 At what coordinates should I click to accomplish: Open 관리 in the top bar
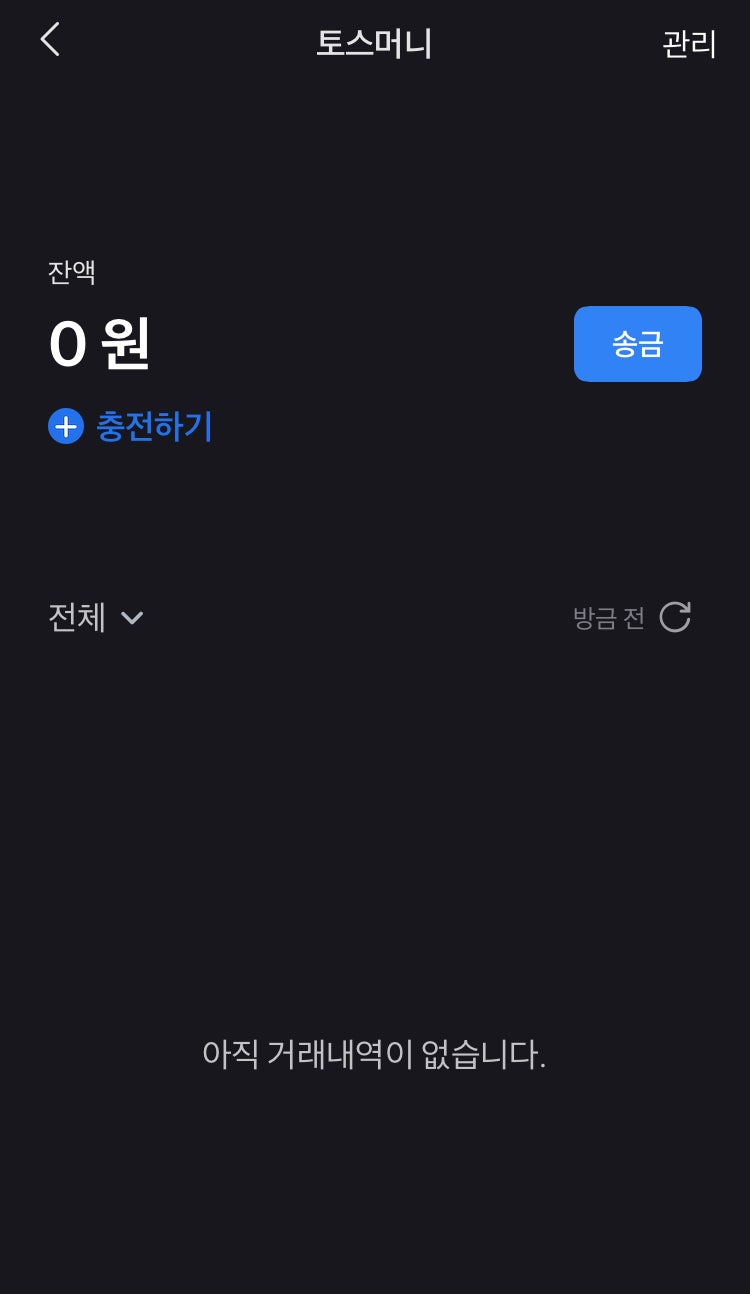[x=689, y=43]
